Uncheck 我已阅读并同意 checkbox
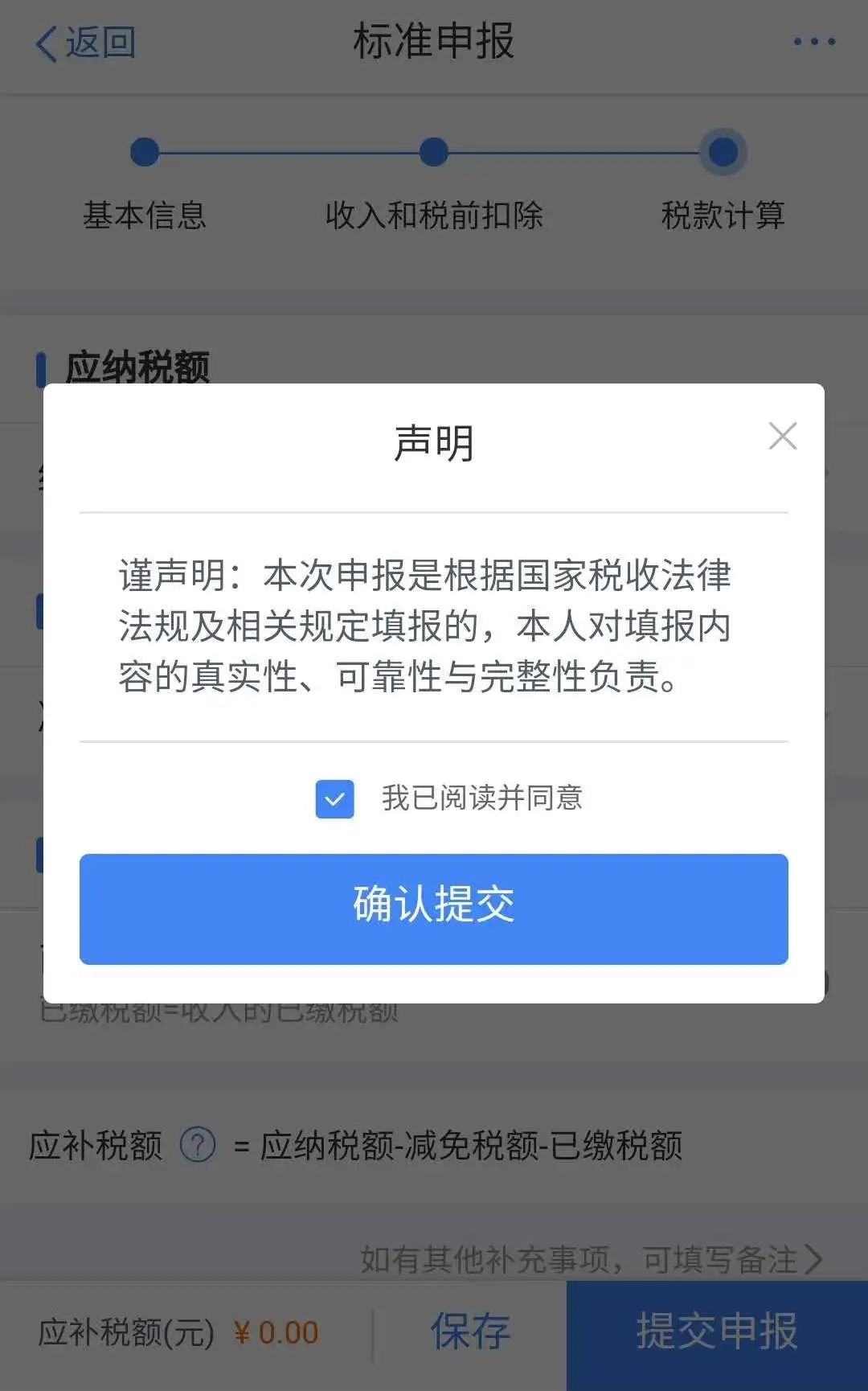Viewport: 868px width, 1391px height. (x=334, y=798)
